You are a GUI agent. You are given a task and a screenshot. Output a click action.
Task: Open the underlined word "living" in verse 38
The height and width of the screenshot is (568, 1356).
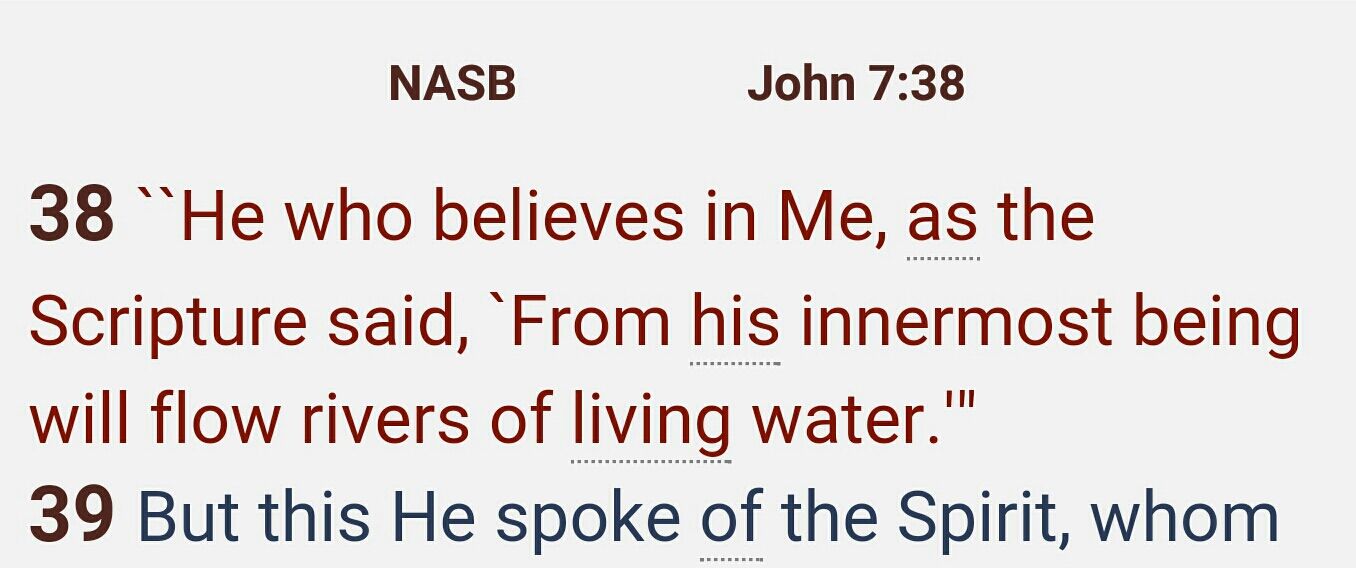[x=650, y=422]
